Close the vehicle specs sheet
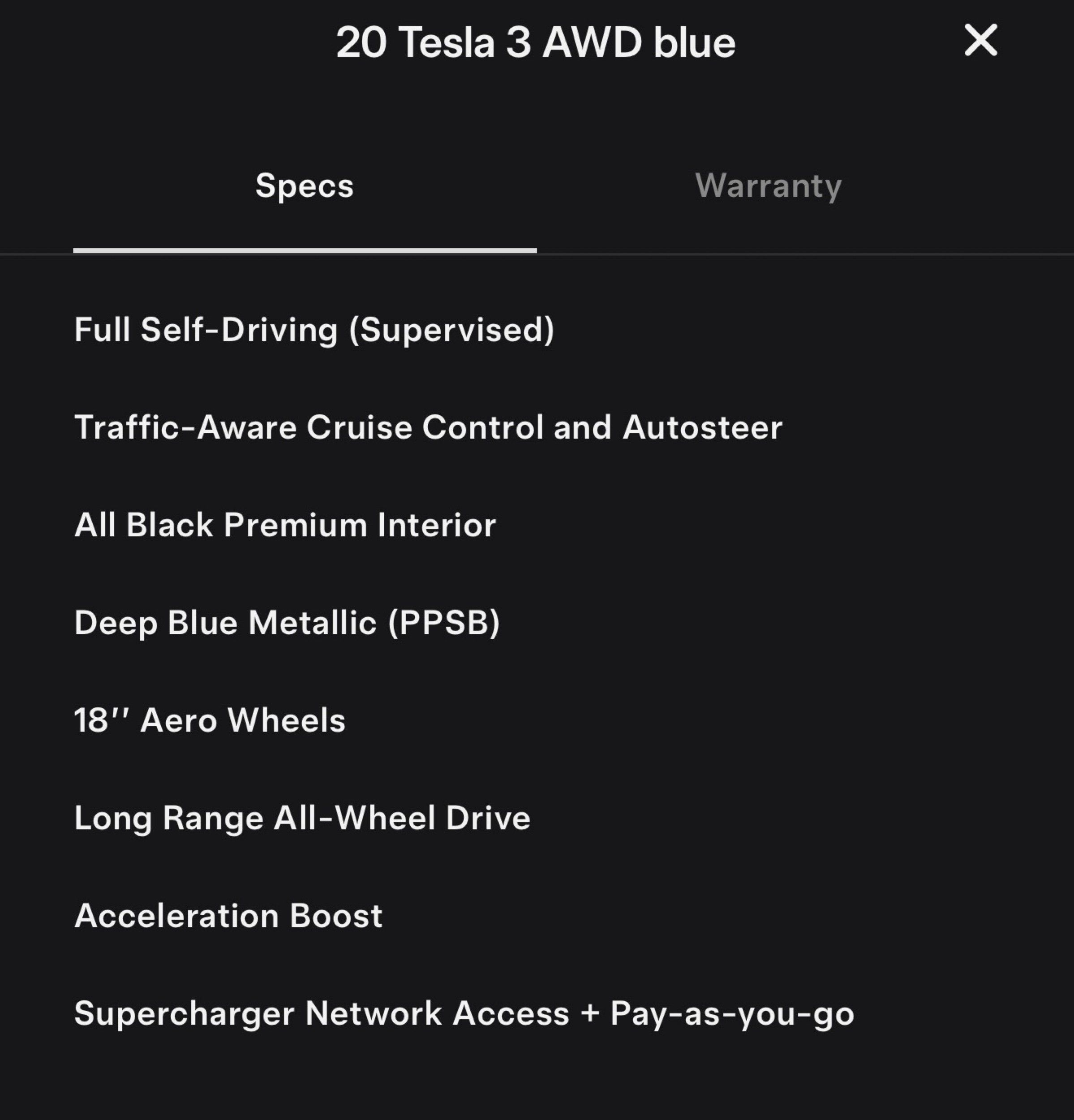 [980, 40]
